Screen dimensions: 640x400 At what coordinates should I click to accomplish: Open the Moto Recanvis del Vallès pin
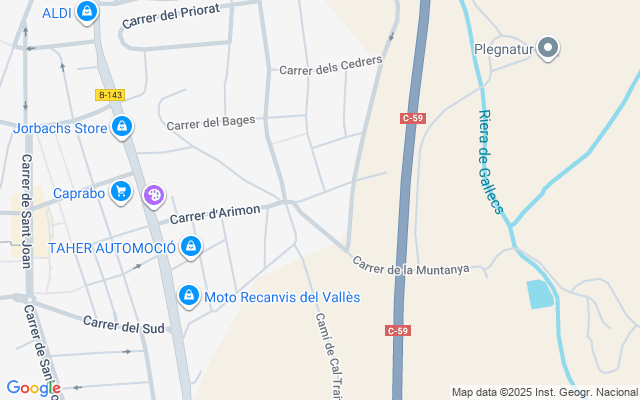click(x=188, y=295)
